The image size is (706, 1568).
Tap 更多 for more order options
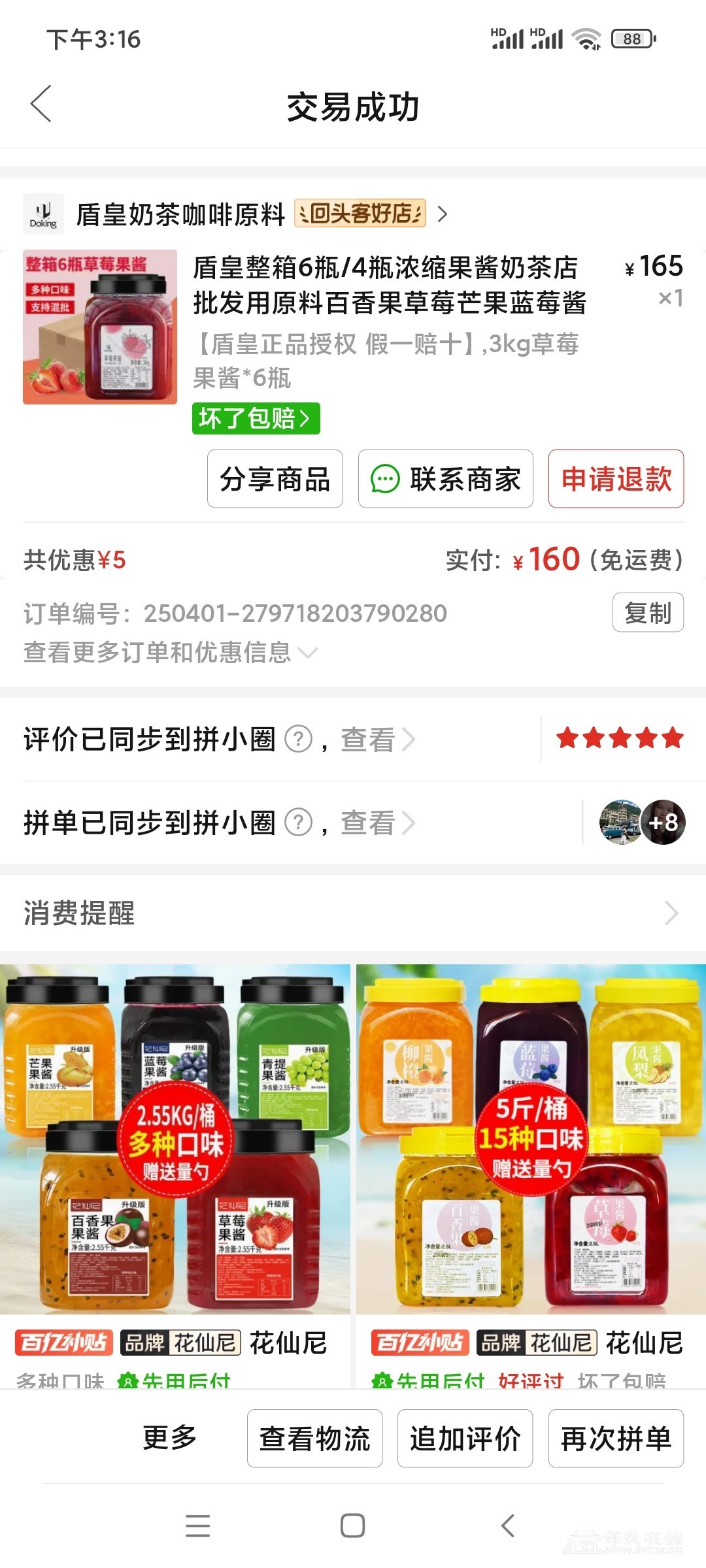pyautogui.click(x=170, y=1438)
